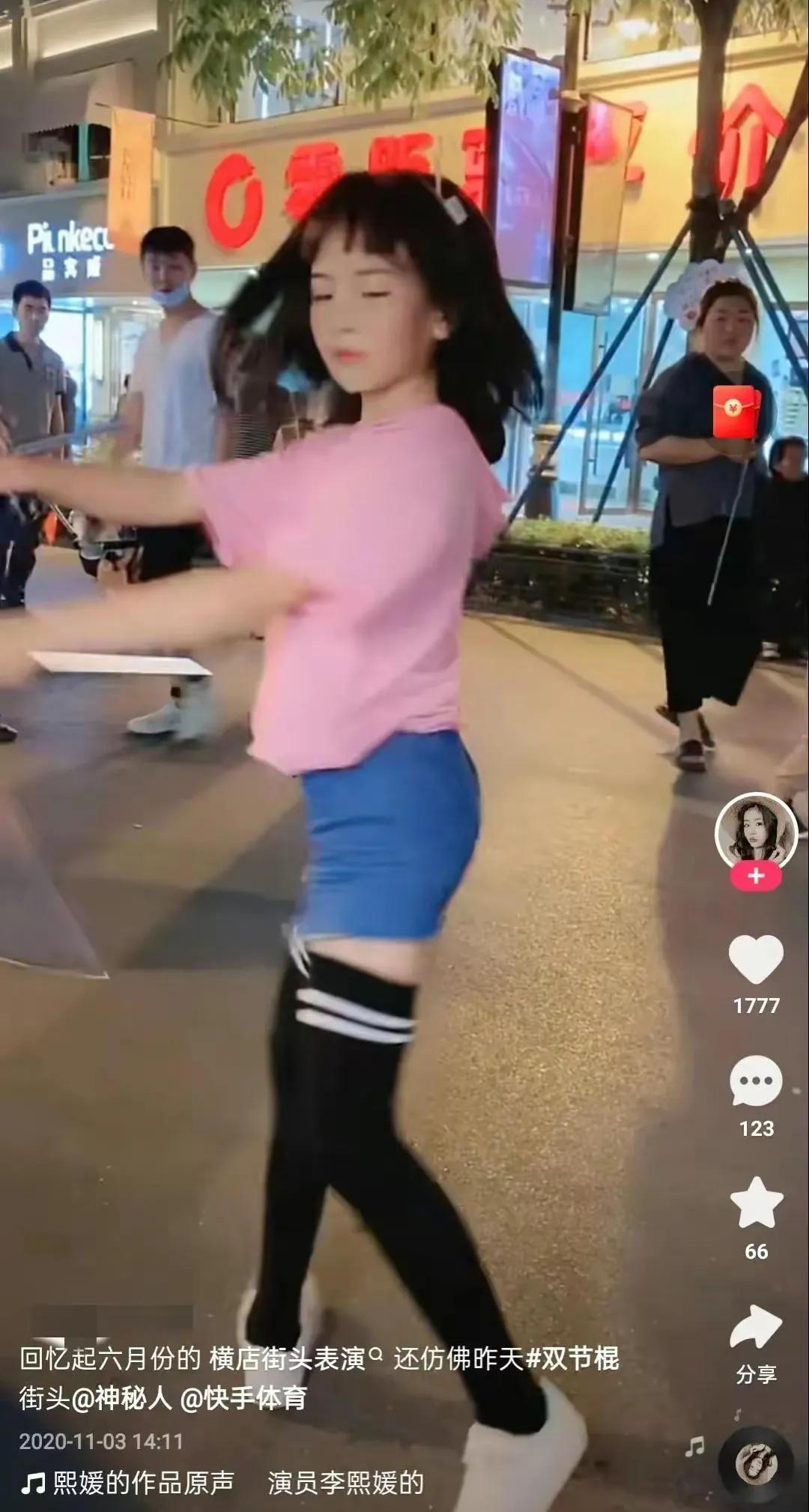Open the @快手体育 mention

tap(244, 1398)
